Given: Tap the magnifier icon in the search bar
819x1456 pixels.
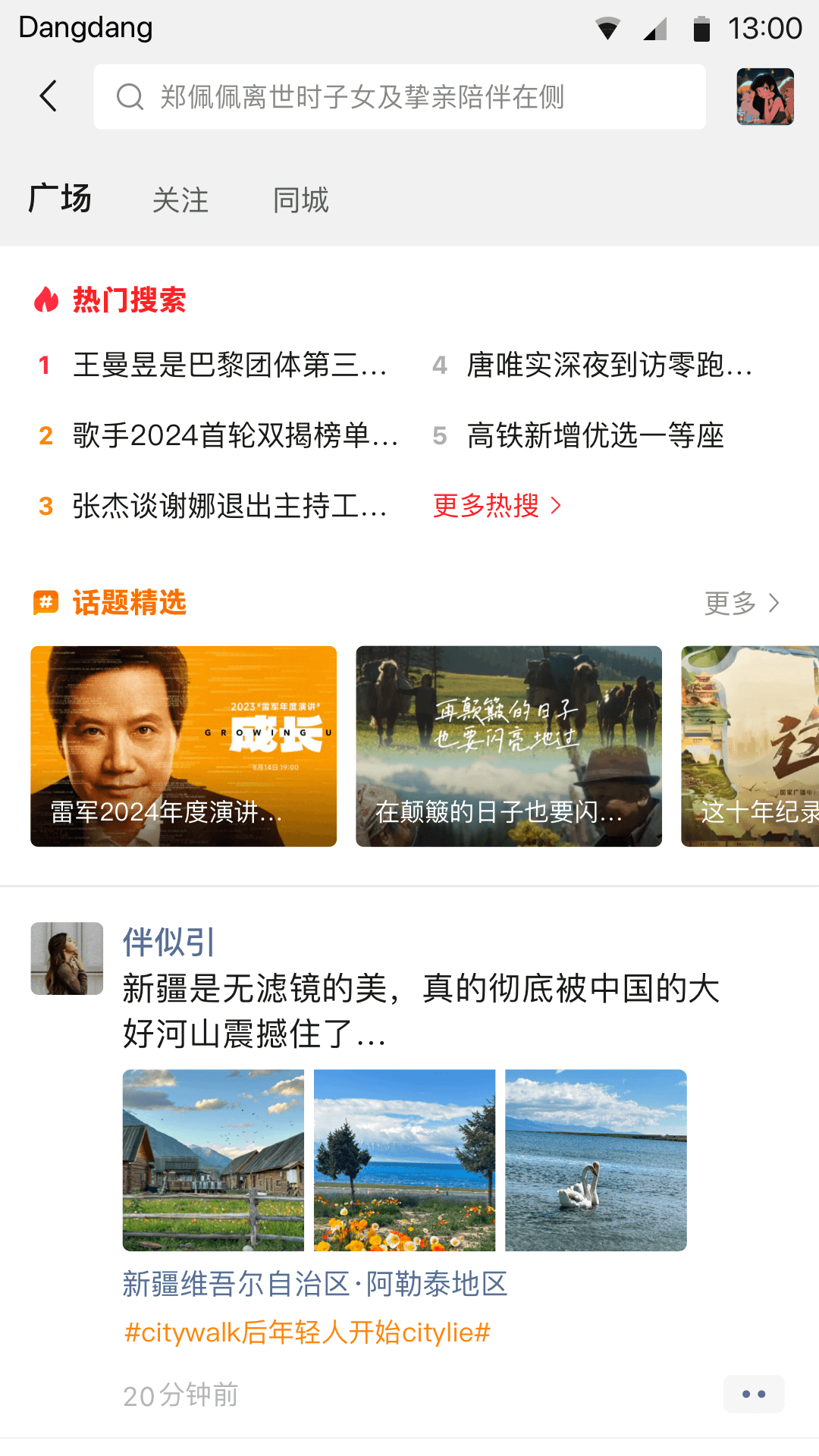Looking at the screenshot, I should coord(130,96).
